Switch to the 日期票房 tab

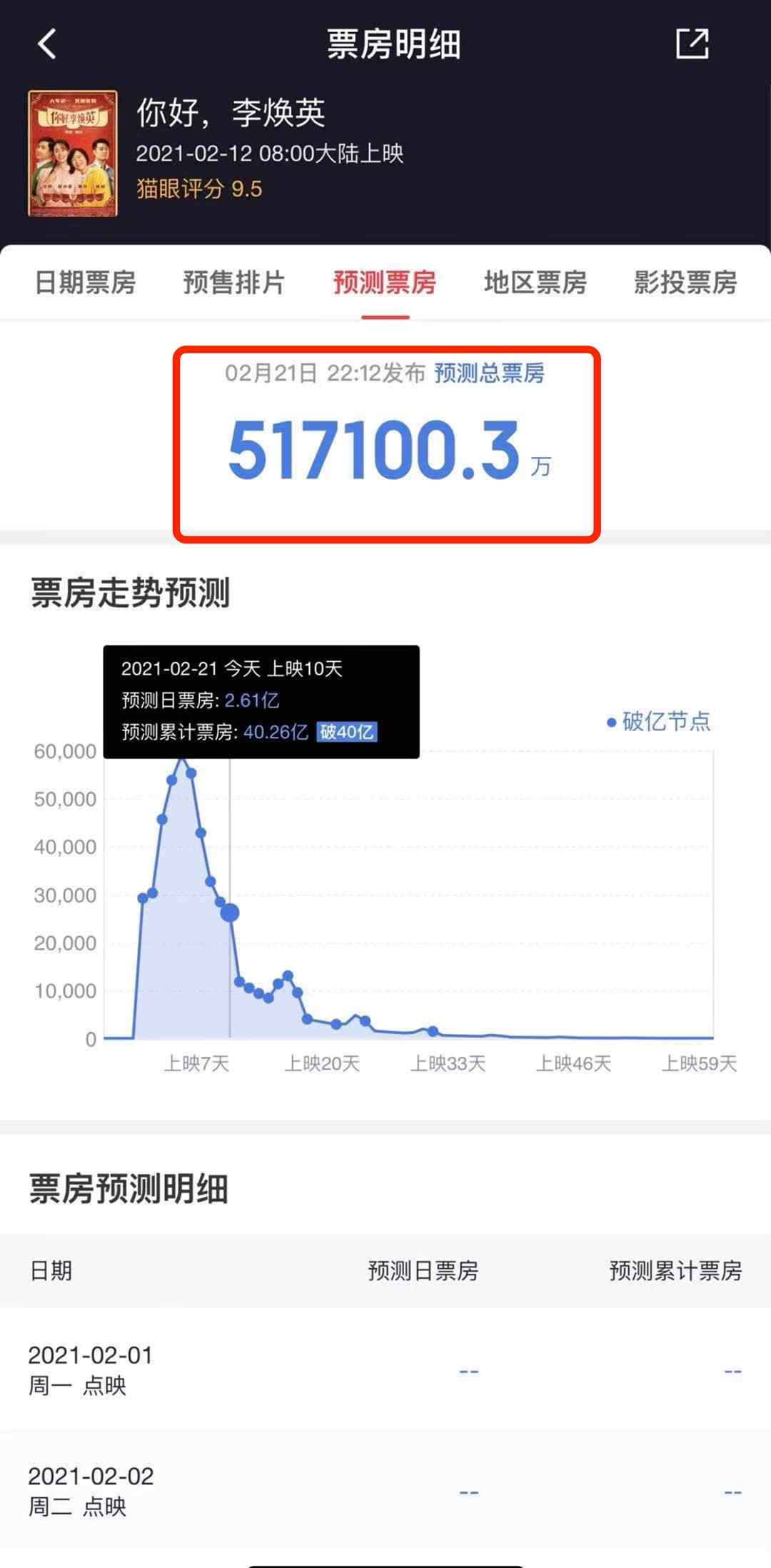click(x=86, y=283)
